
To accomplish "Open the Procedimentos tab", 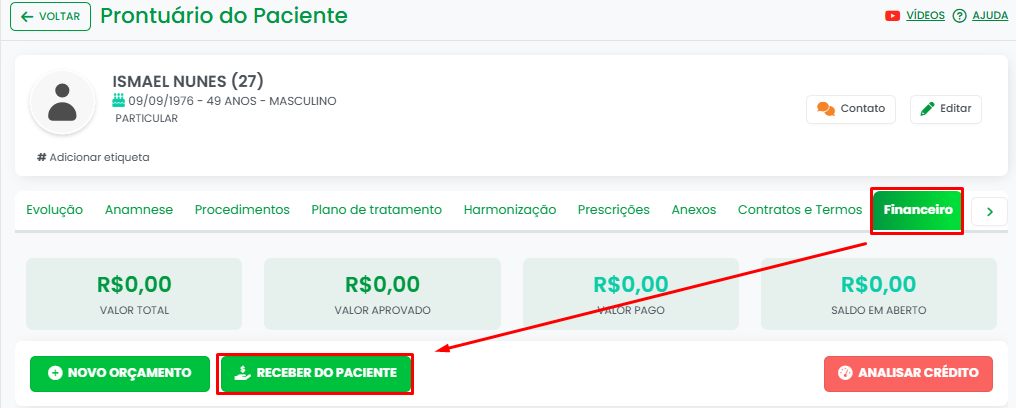I will point(242,210).
